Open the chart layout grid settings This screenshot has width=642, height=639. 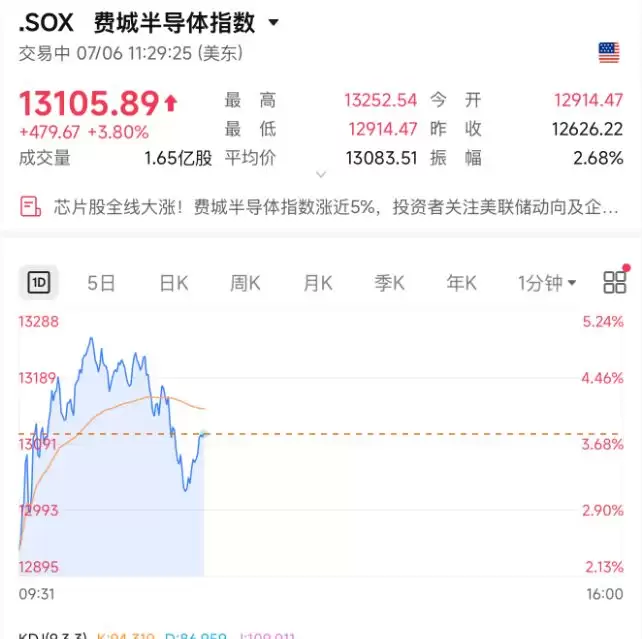pyautogui.click(x=615, y=282)
